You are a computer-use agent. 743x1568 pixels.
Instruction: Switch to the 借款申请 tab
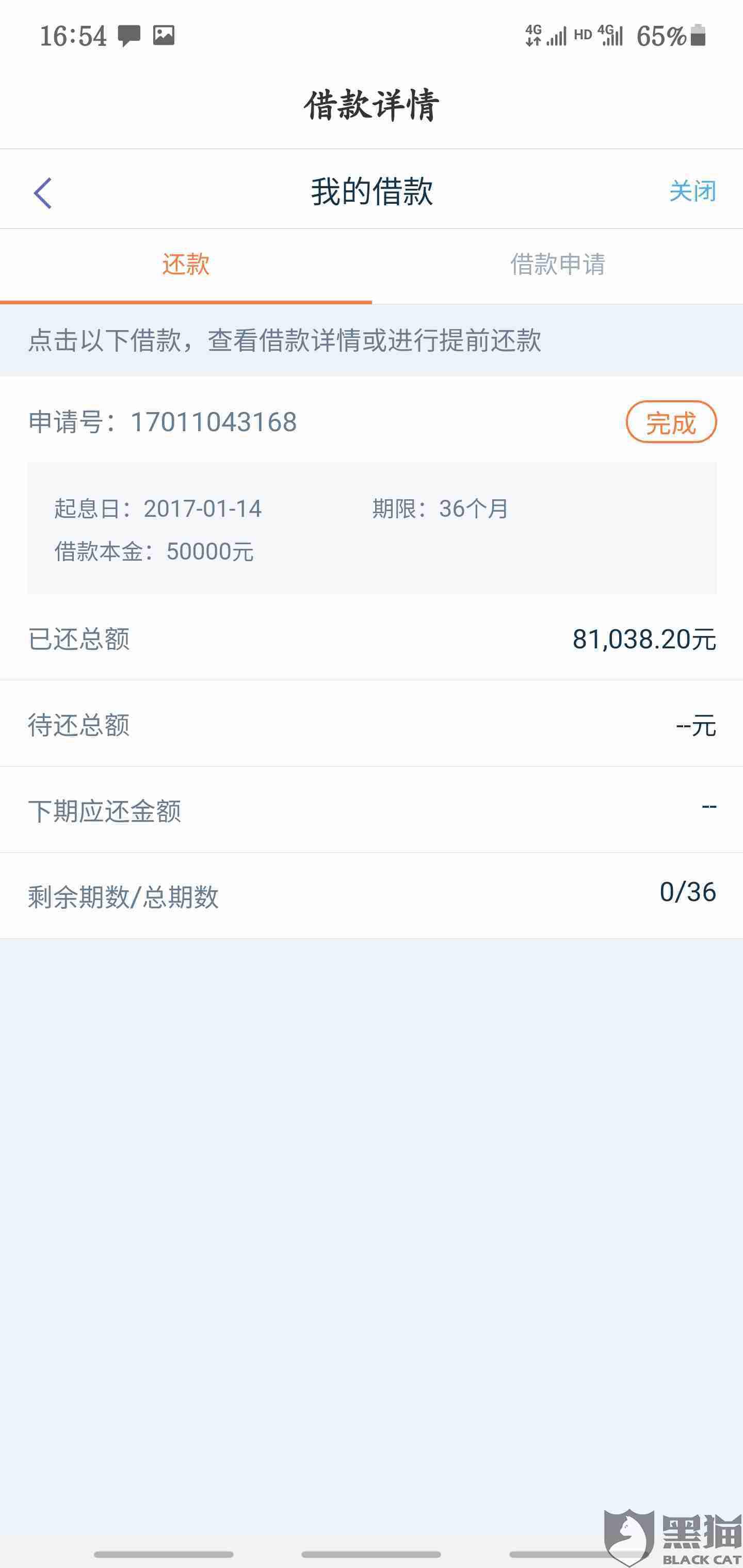pos(557,265)
